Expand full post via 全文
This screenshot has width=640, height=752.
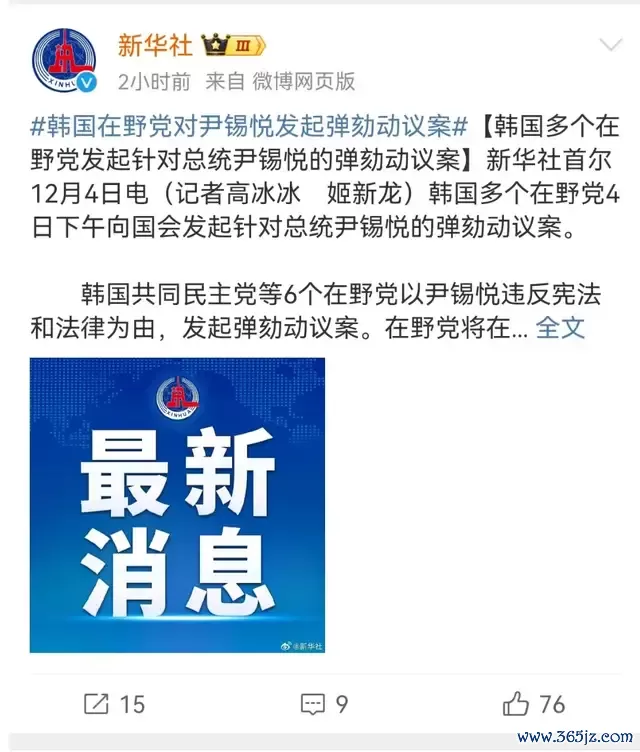[561, 327]
